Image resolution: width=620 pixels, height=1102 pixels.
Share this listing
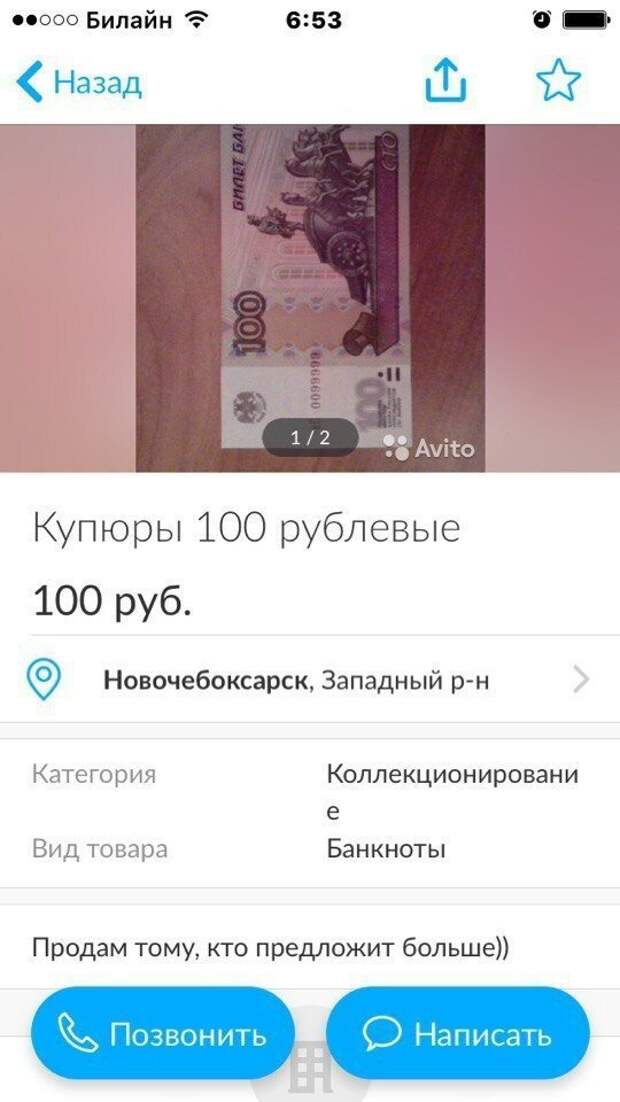point(446,81)
